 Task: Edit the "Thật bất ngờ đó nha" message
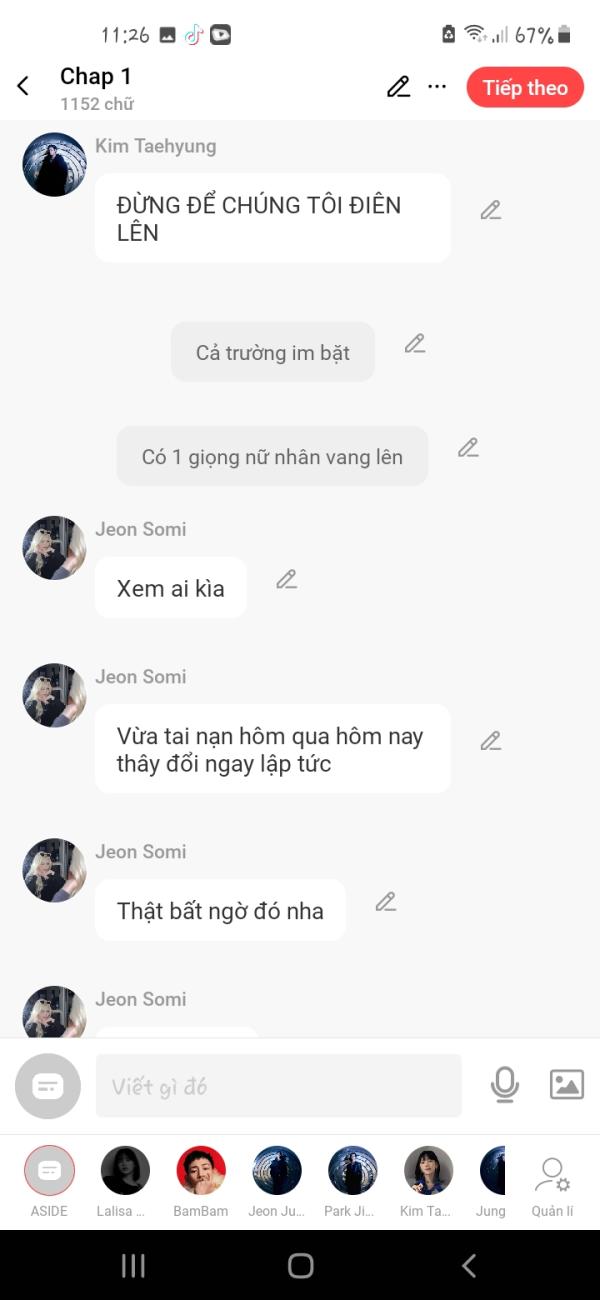pos(386,902)
